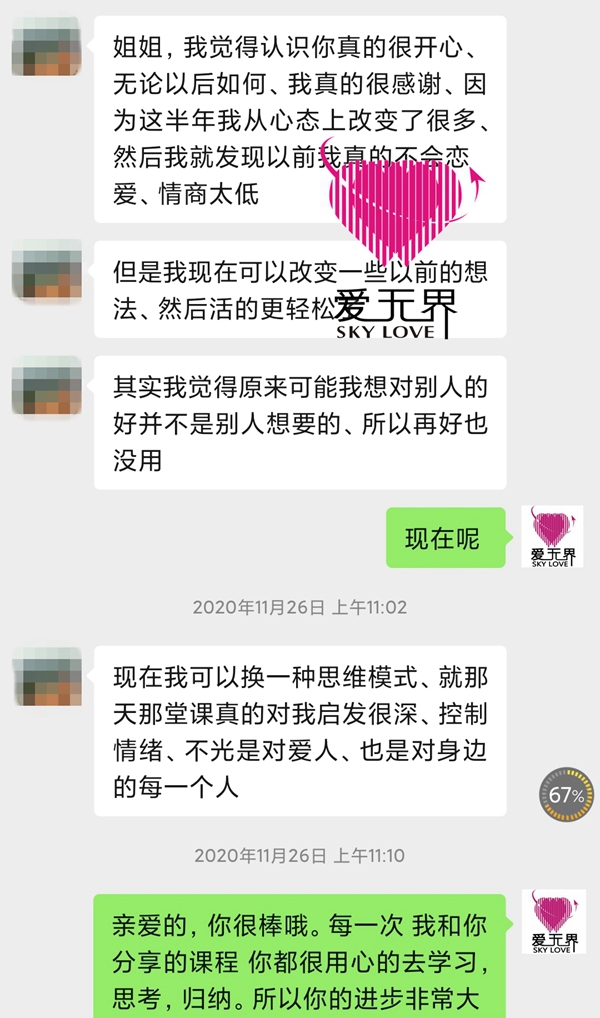Tap the Sky Love avatar beside 现在呢
The width and height of the screenshot is (600, 1018).
tap(552, 537)
